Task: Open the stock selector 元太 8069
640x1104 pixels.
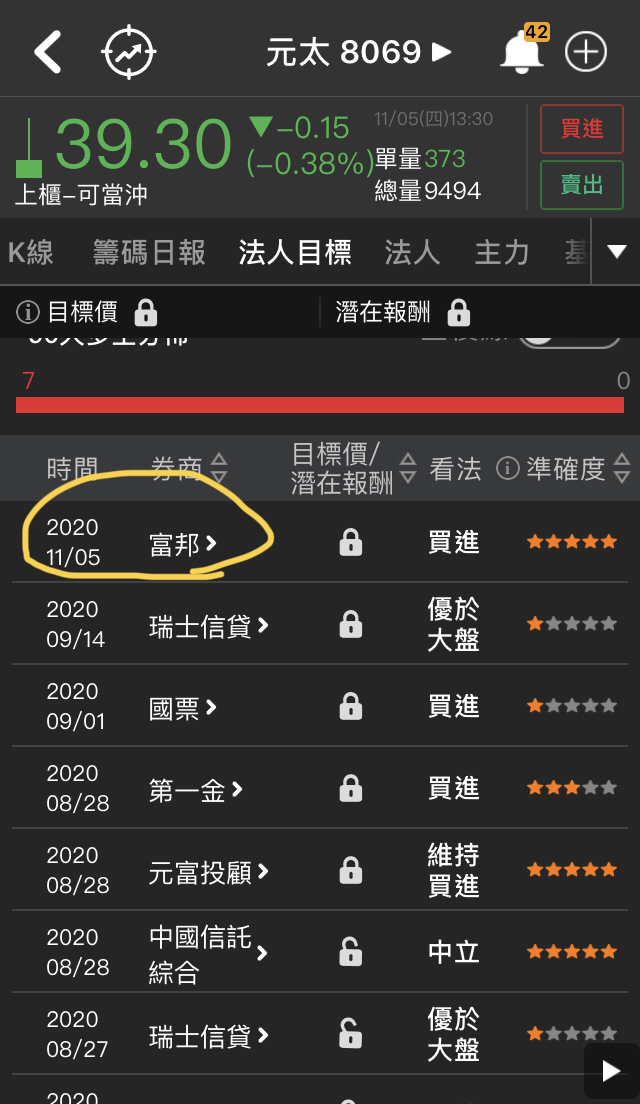Action: (358, 52)
